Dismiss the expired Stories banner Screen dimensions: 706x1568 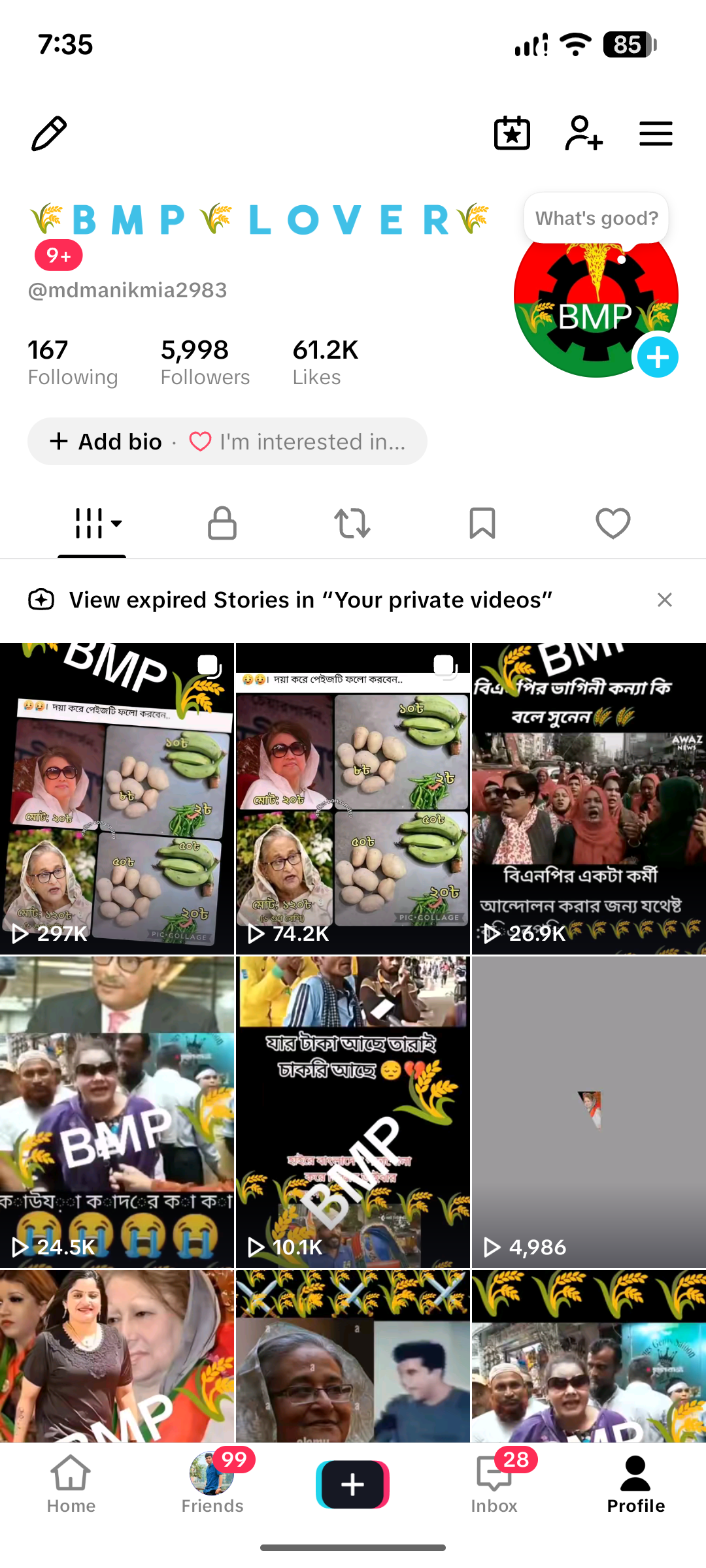point(665,600)
